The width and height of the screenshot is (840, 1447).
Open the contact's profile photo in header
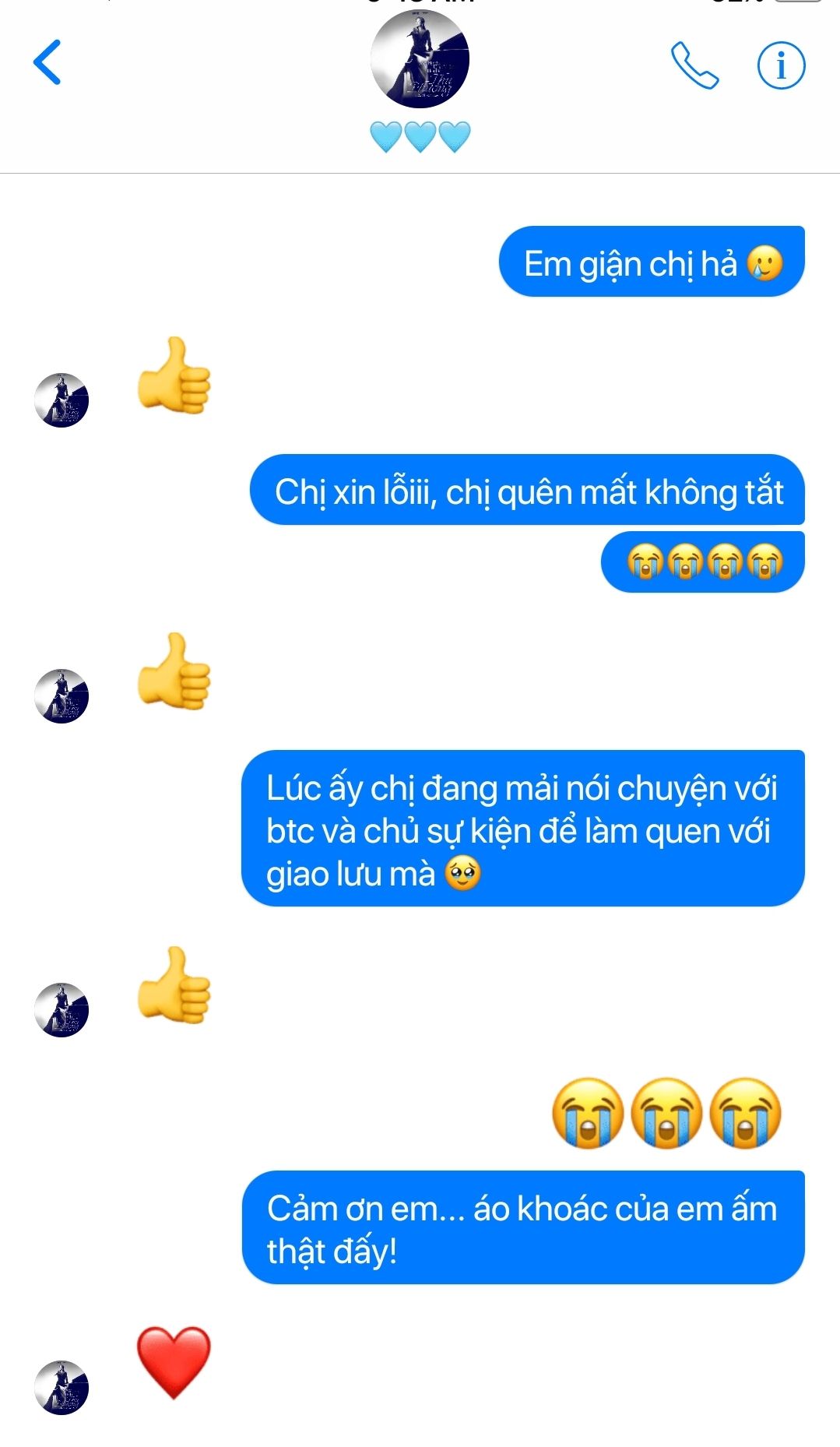coord(420,59)
